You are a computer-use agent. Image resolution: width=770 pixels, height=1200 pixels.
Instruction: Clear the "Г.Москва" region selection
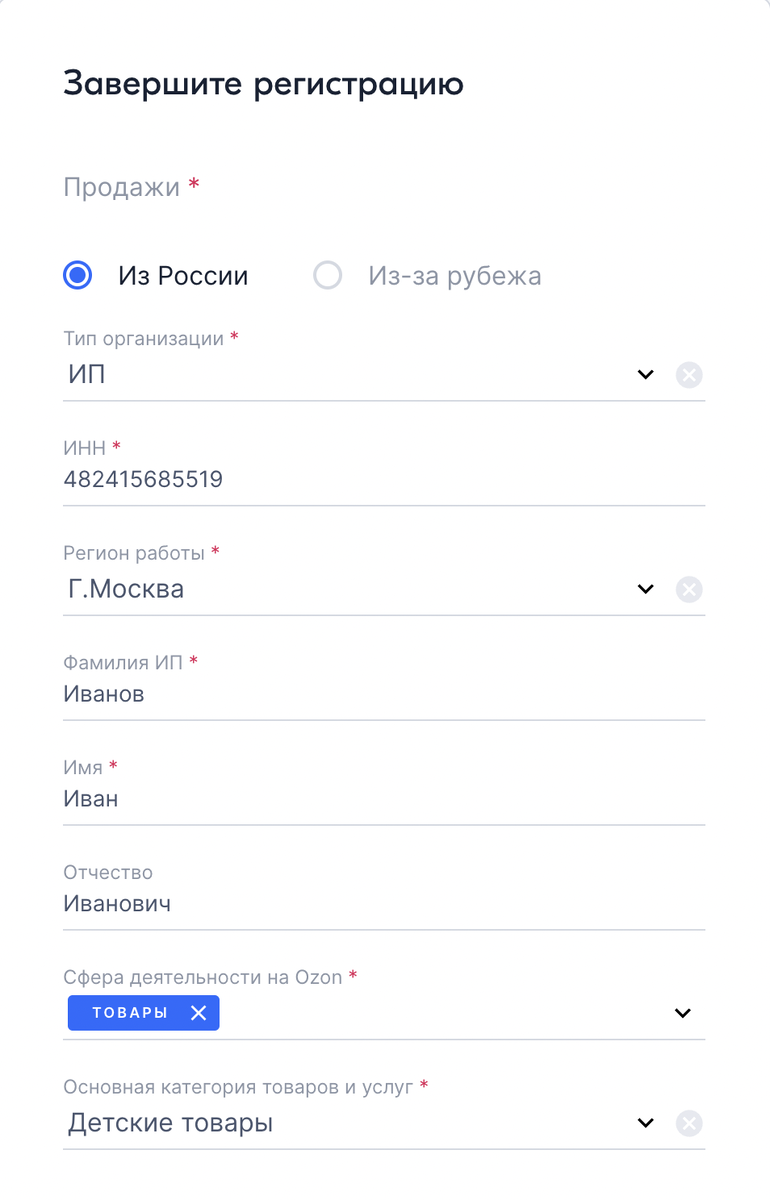coord(689,589)
